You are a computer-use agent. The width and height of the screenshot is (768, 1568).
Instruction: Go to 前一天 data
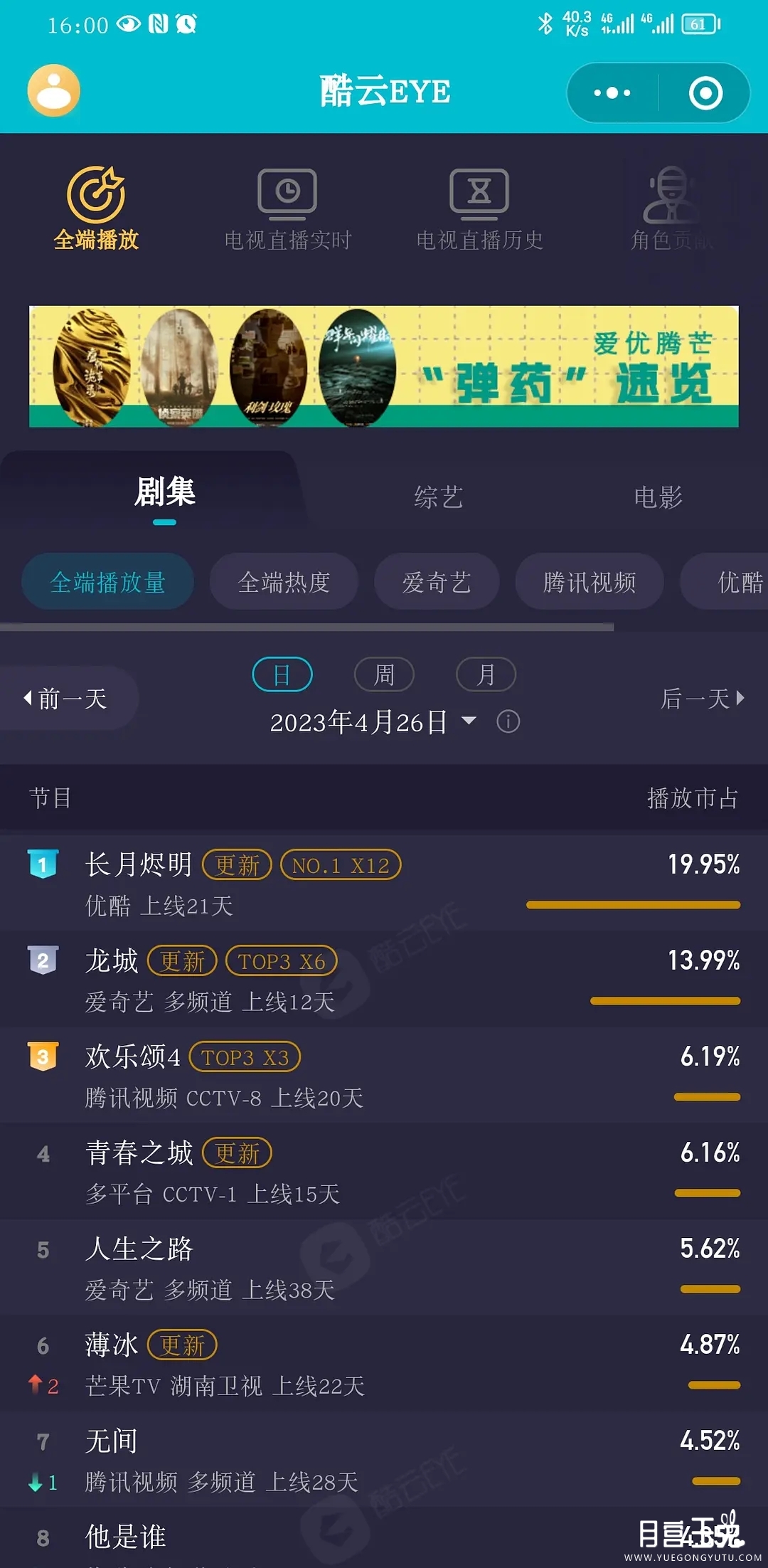(66, 699)
